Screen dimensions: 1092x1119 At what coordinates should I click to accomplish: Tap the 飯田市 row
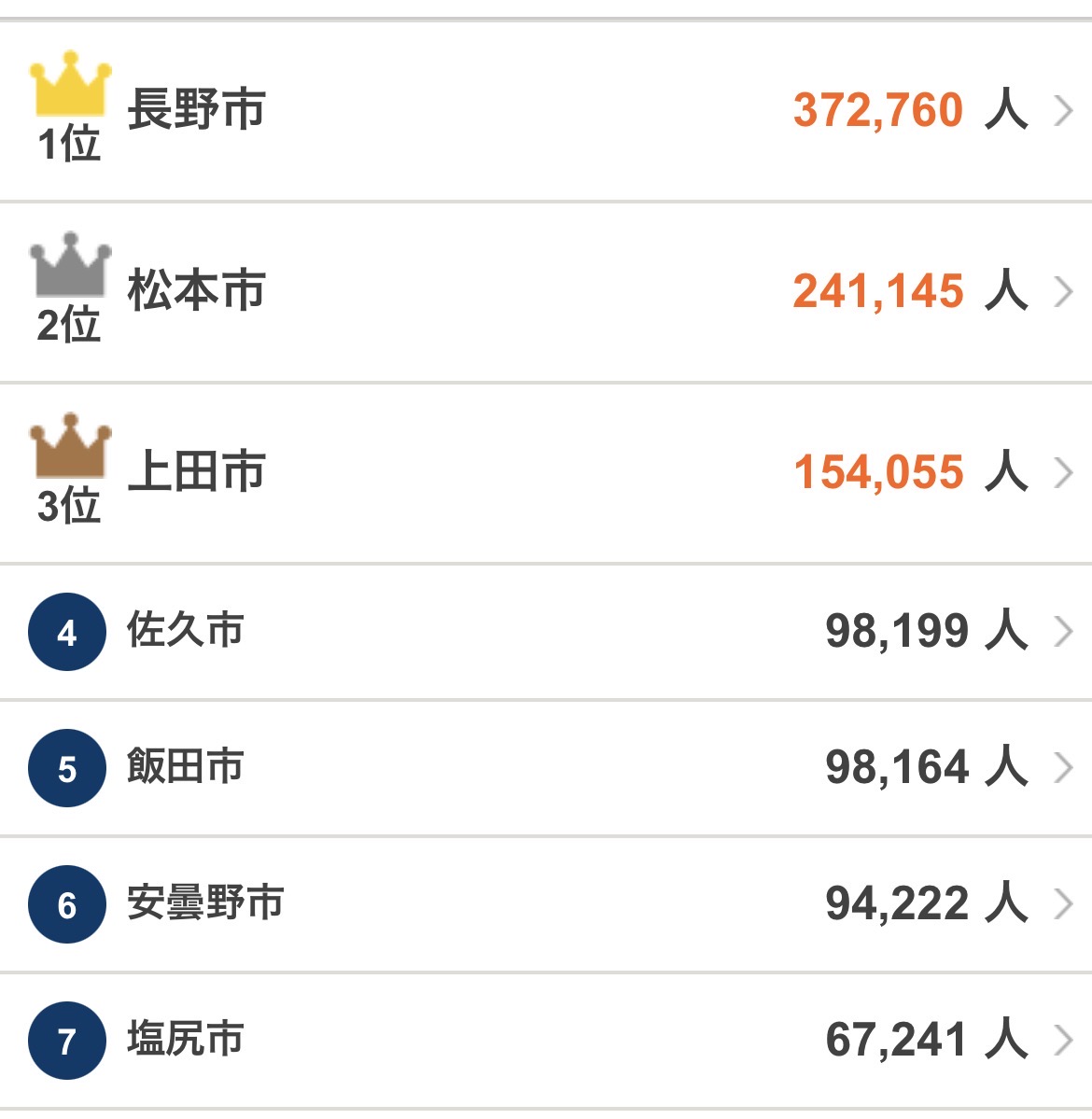pos(546,768)
